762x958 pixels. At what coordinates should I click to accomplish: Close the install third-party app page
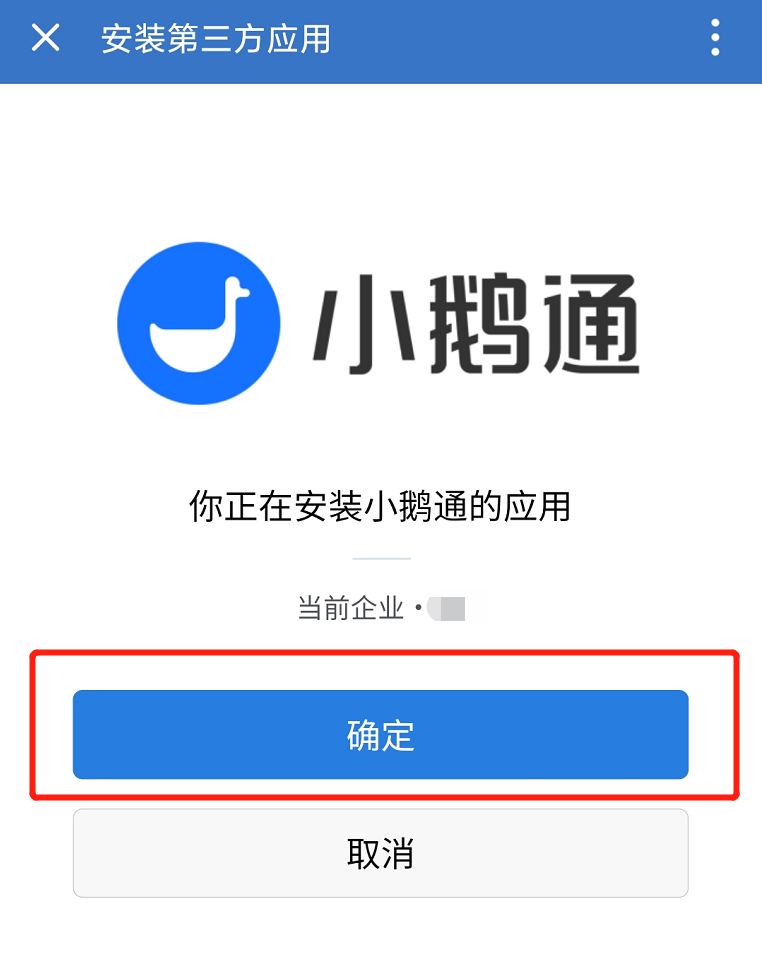tap(46, 39)
